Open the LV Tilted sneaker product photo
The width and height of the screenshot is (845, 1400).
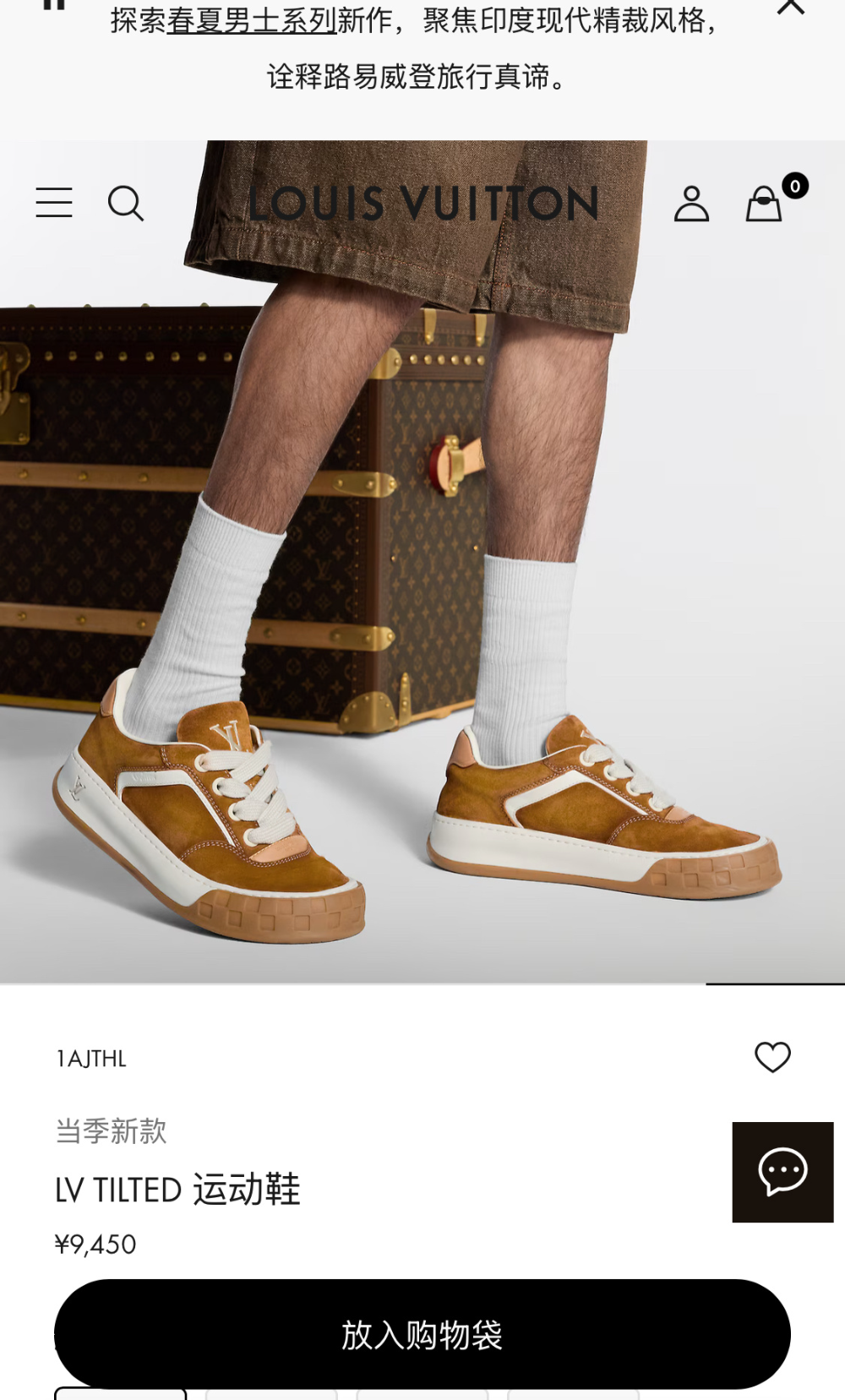click(x=422, y=562)
